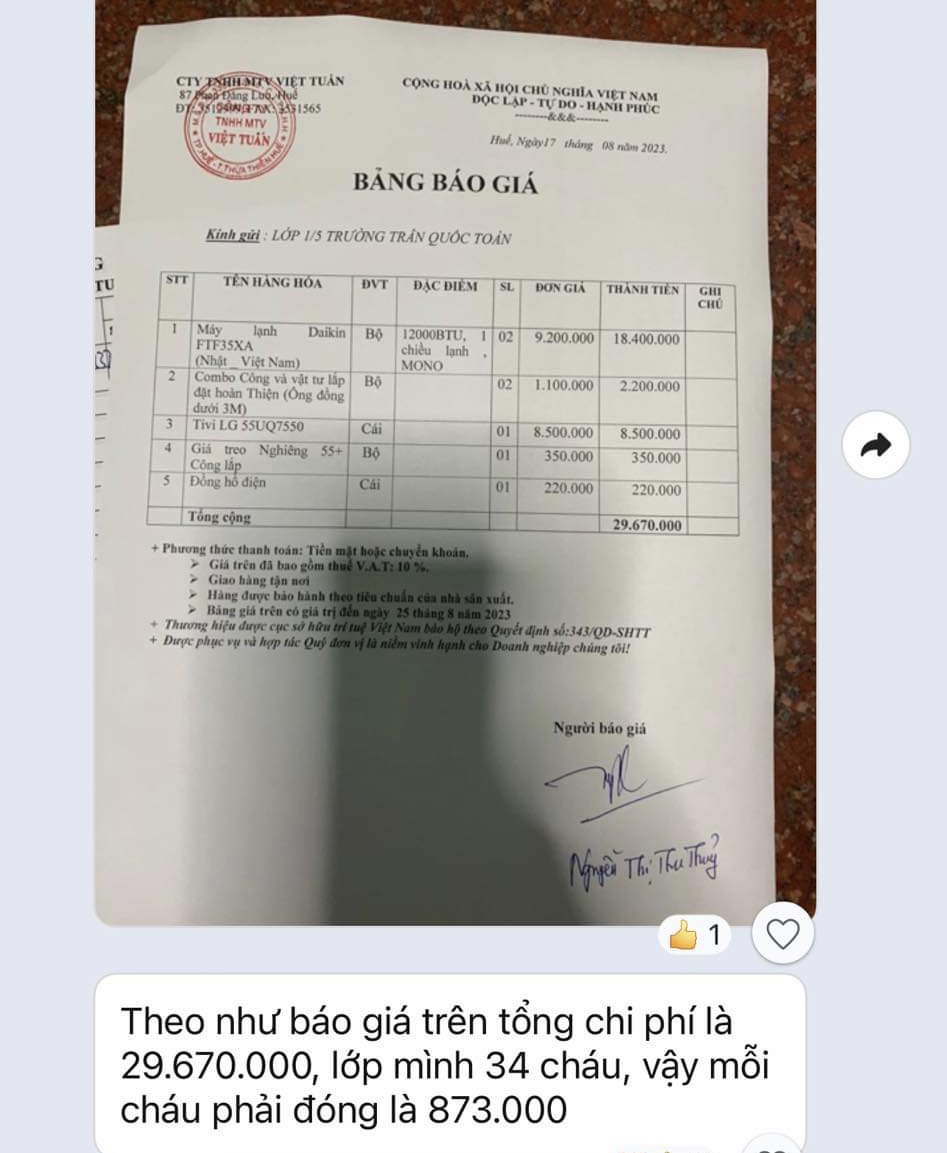Open the thumbs-up reaction count
947x1153 pixels.
696,935
